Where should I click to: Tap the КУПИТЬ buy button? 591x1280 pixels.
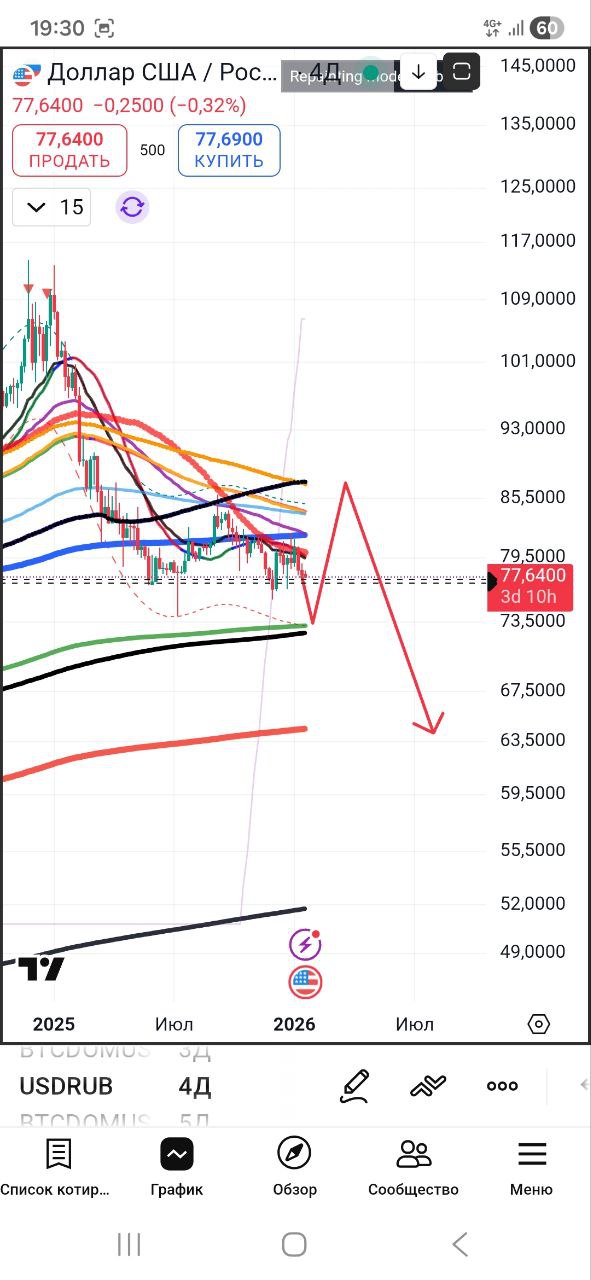coord(229,150)
